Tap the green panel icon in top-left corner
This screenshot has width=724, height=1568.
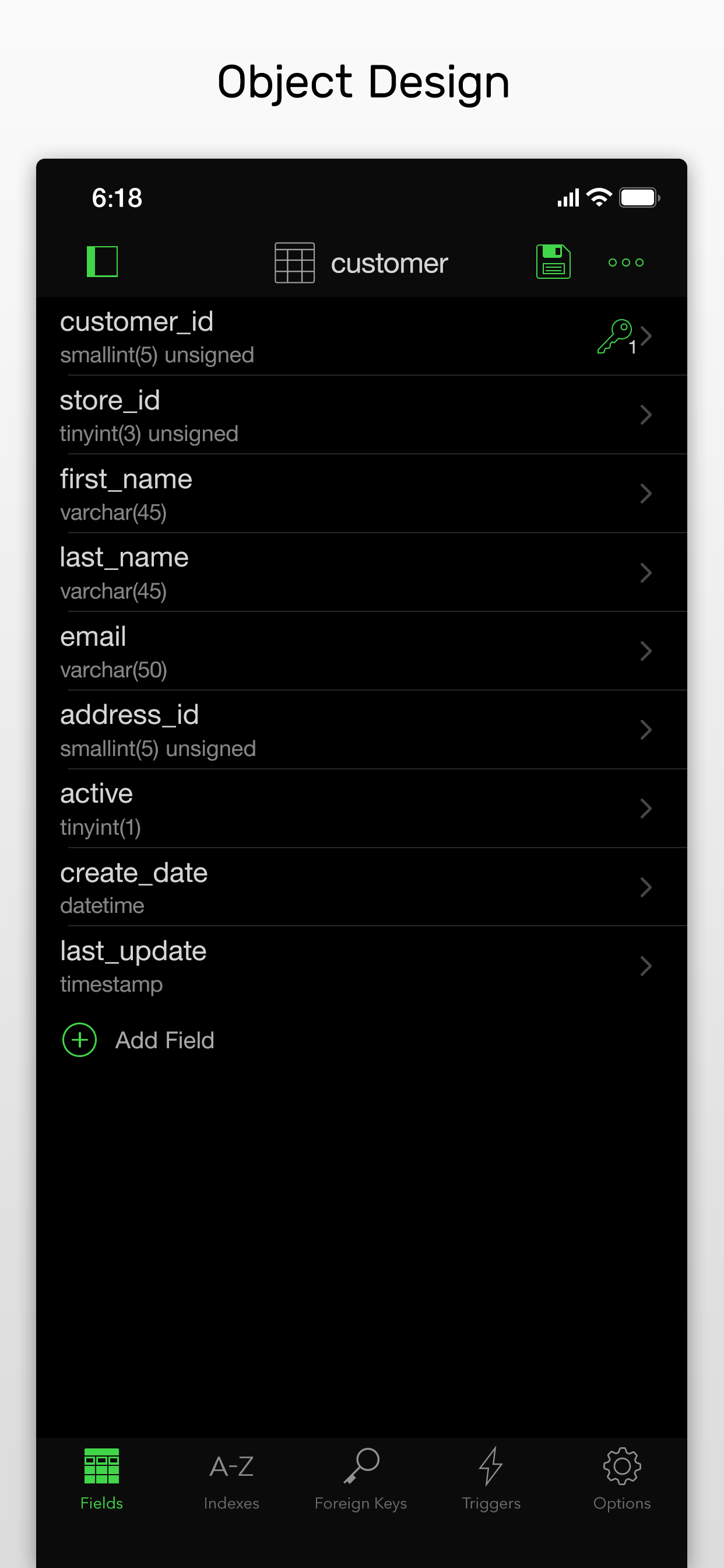click(102, 262)
